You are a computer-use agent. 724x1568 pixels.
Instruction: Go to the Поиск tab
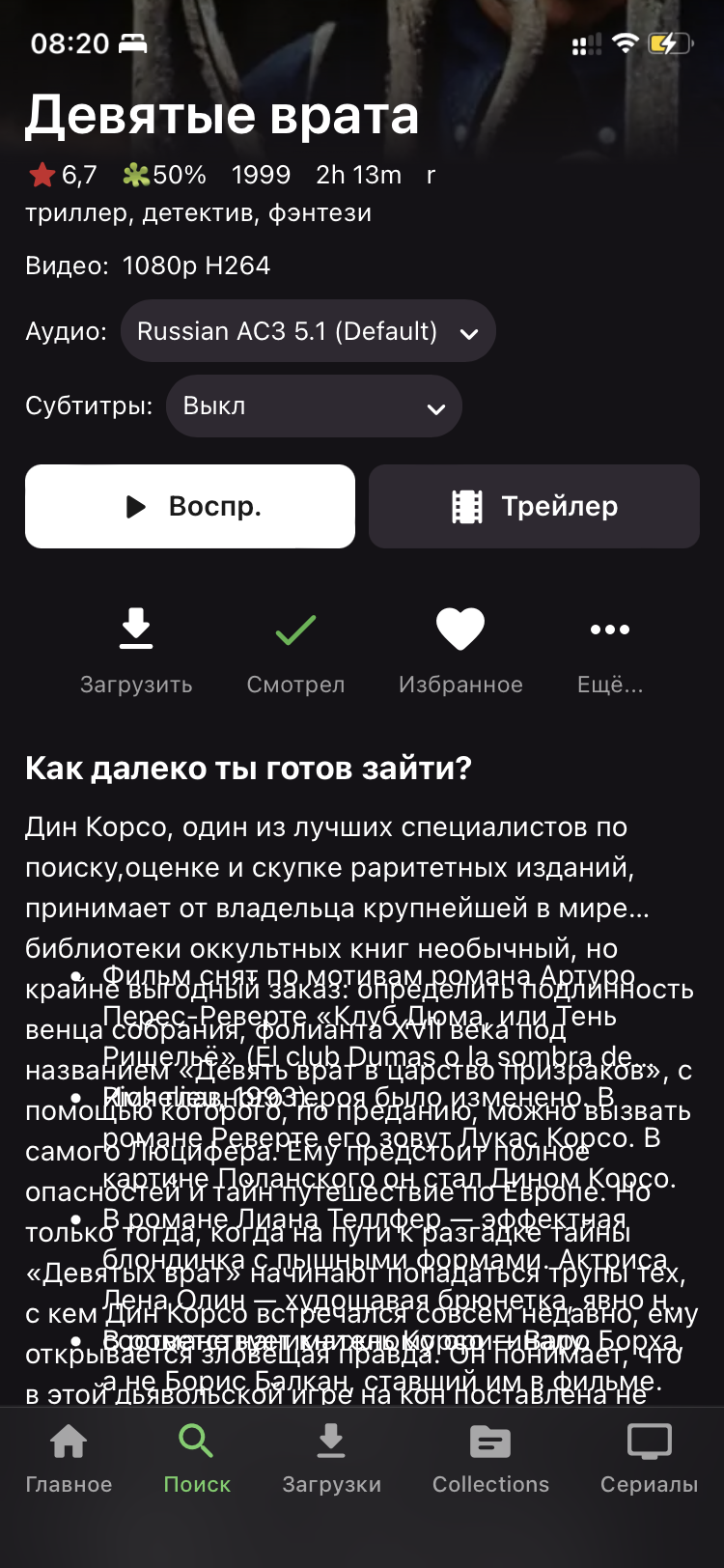[197, 1458]
